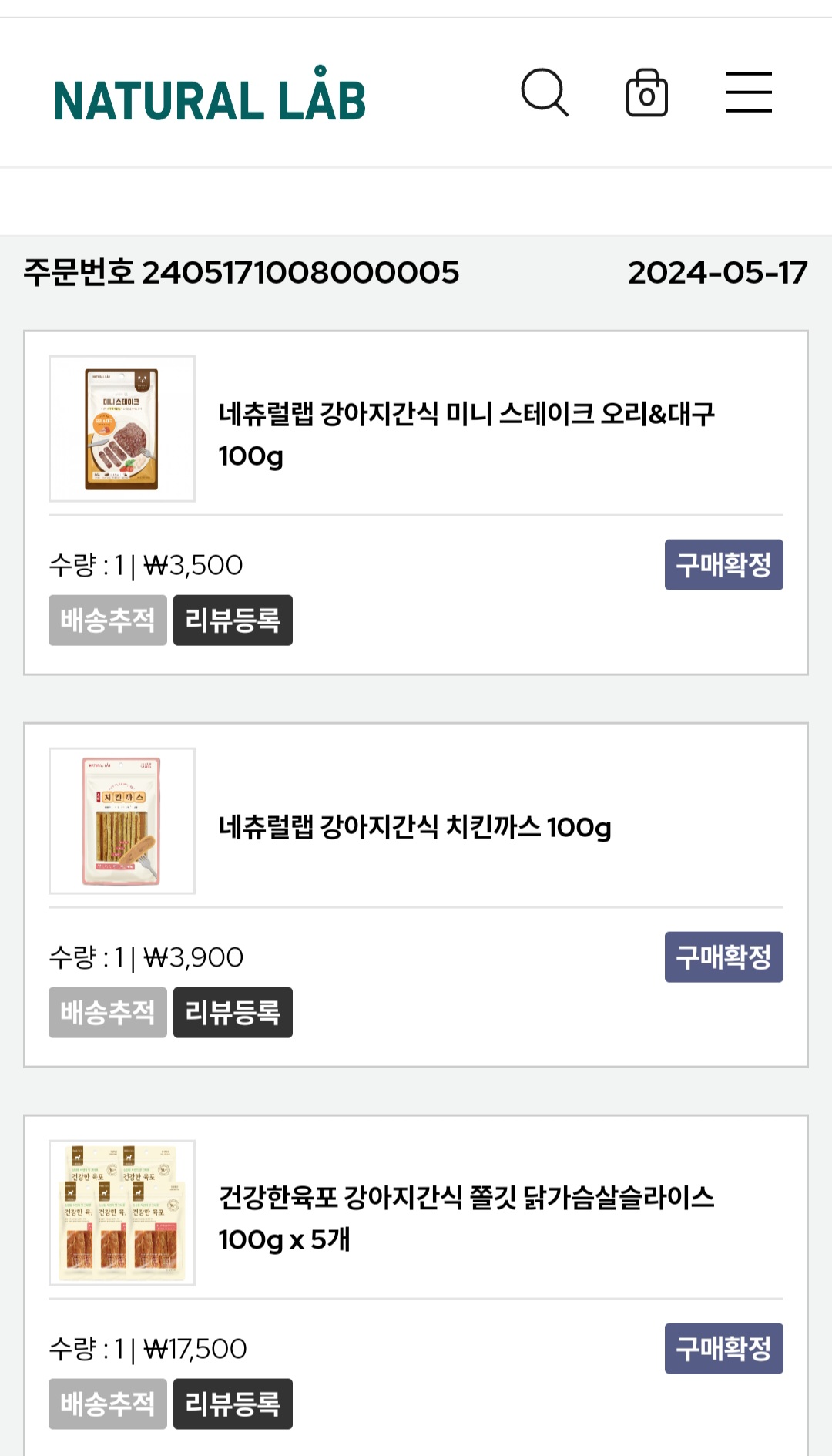Image resolution: width=832 pixels, height=1456 pixels.
Task: Track delivery for 치킨까스 100g
Action: pos(108,1013)
